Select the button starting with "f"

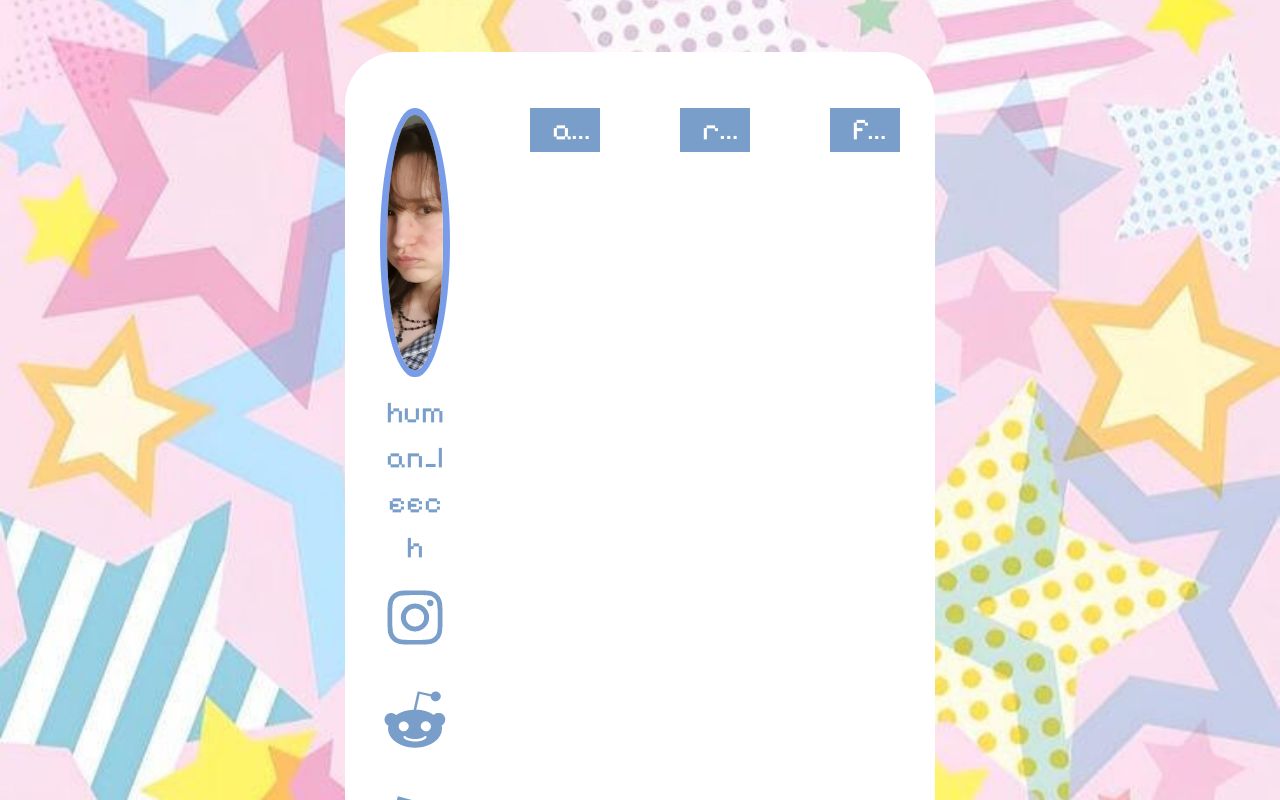point(865,130)
